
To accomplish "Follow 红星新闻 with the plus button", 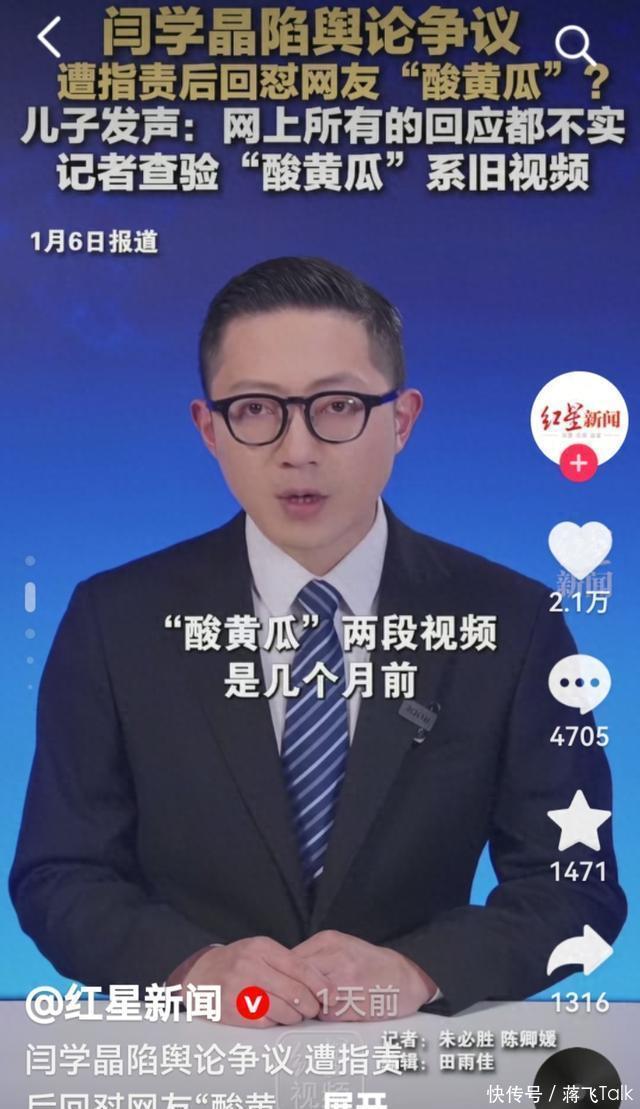I will tap(579, 464).
